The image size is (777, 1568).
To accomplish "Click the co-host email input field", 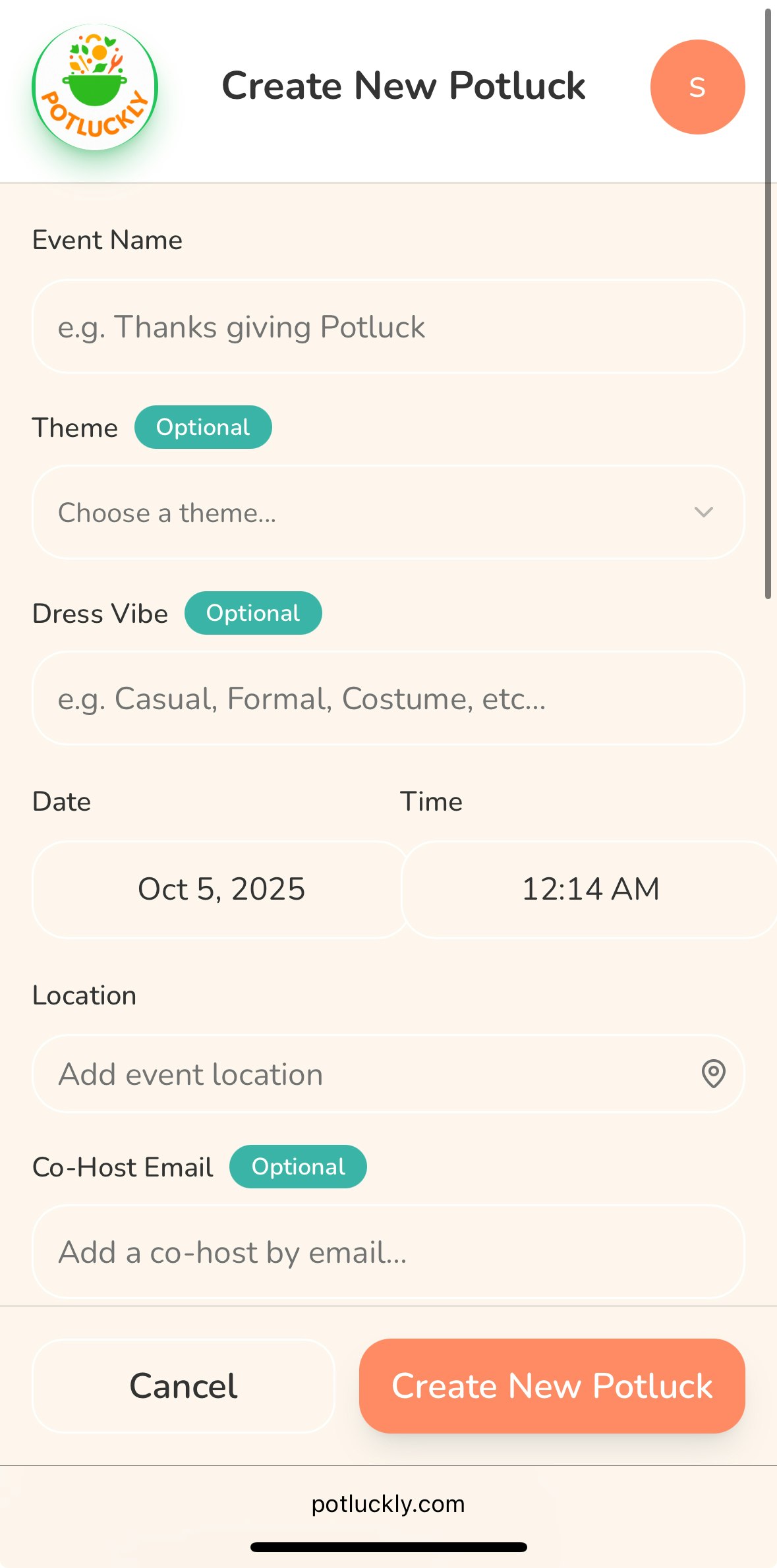I will pyautogui.click(x=389, y=1252).
